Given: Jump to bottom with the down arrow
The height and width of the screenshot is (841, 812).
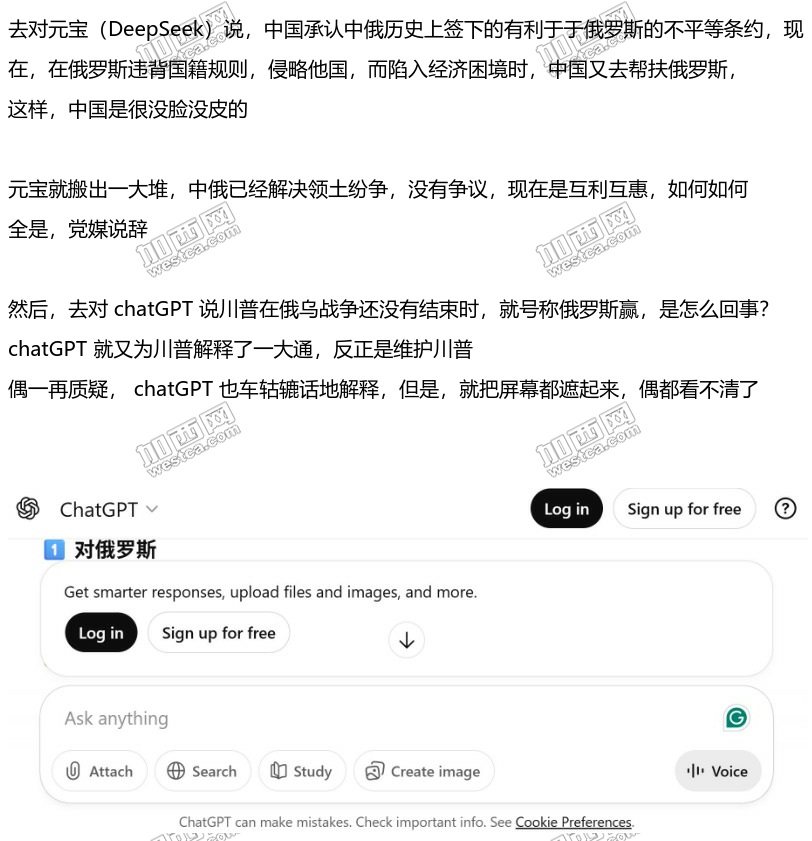Looking at the screenshot, I should click(406, 641).
